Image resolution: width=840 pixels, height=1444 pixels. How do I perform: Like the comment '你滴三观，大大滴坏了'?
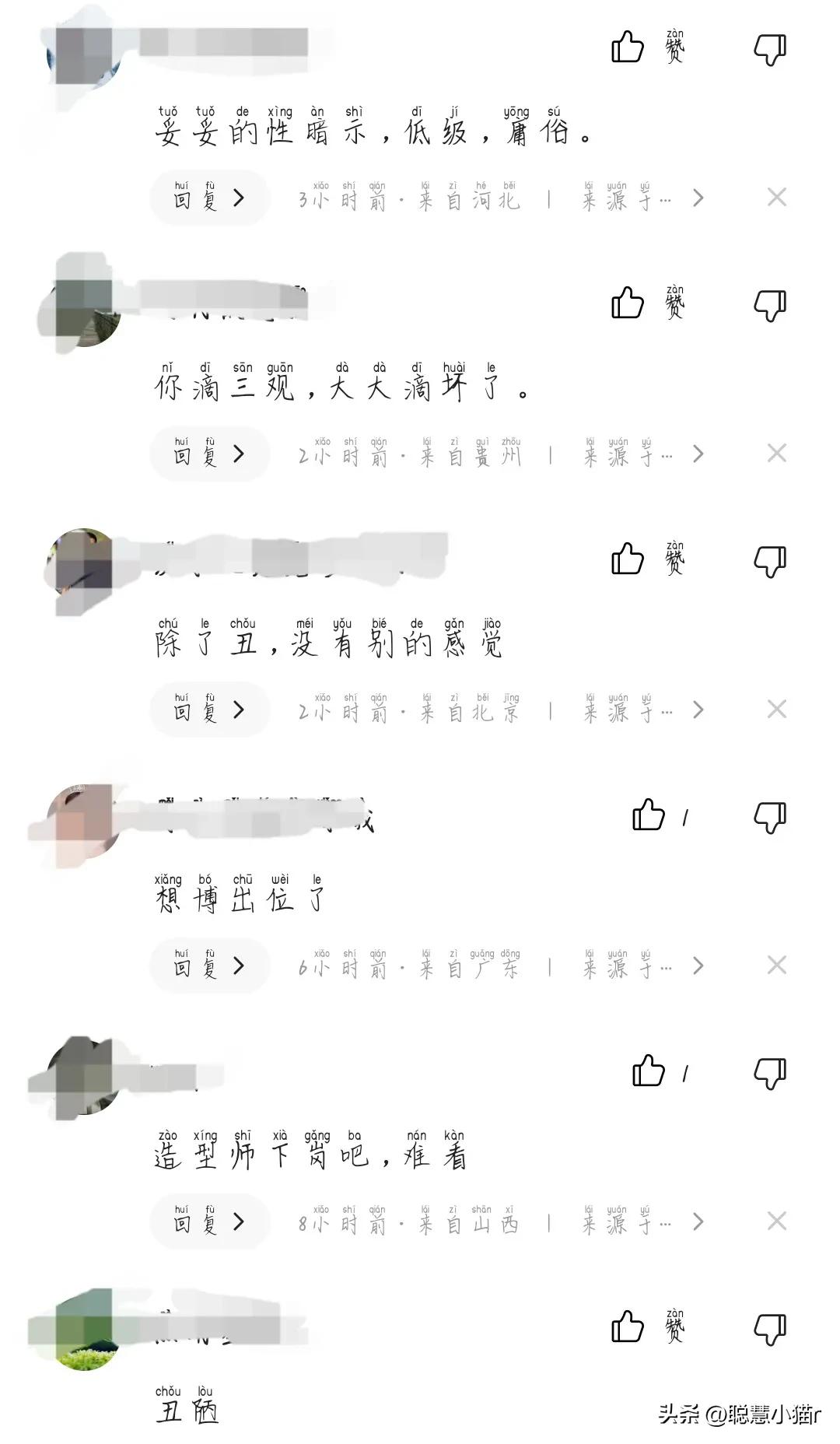click(x=628, y=303)
